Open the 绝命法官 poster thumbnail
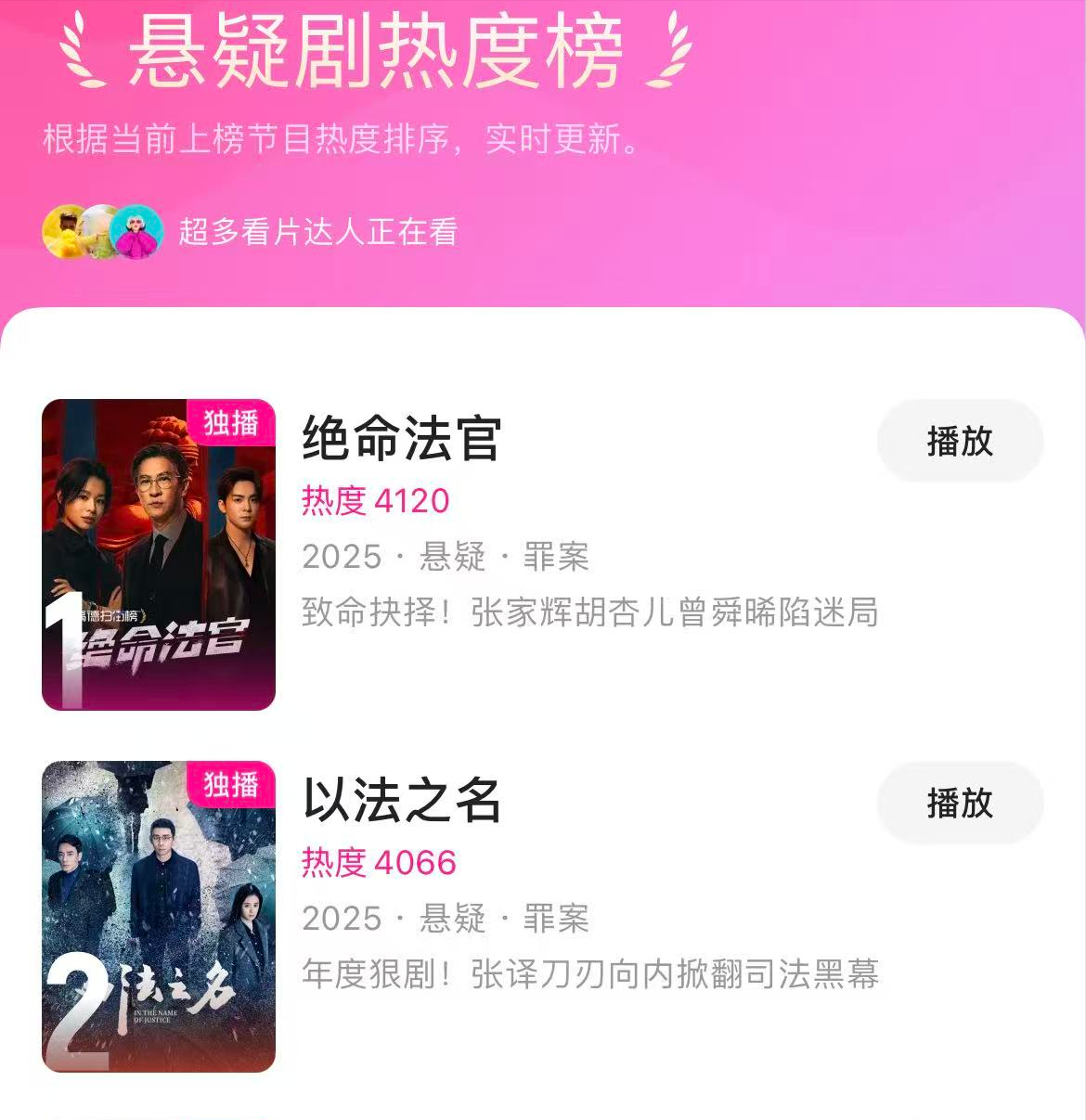The height and width of the screenshot is (1120, 1086). (x=159, y=555)
